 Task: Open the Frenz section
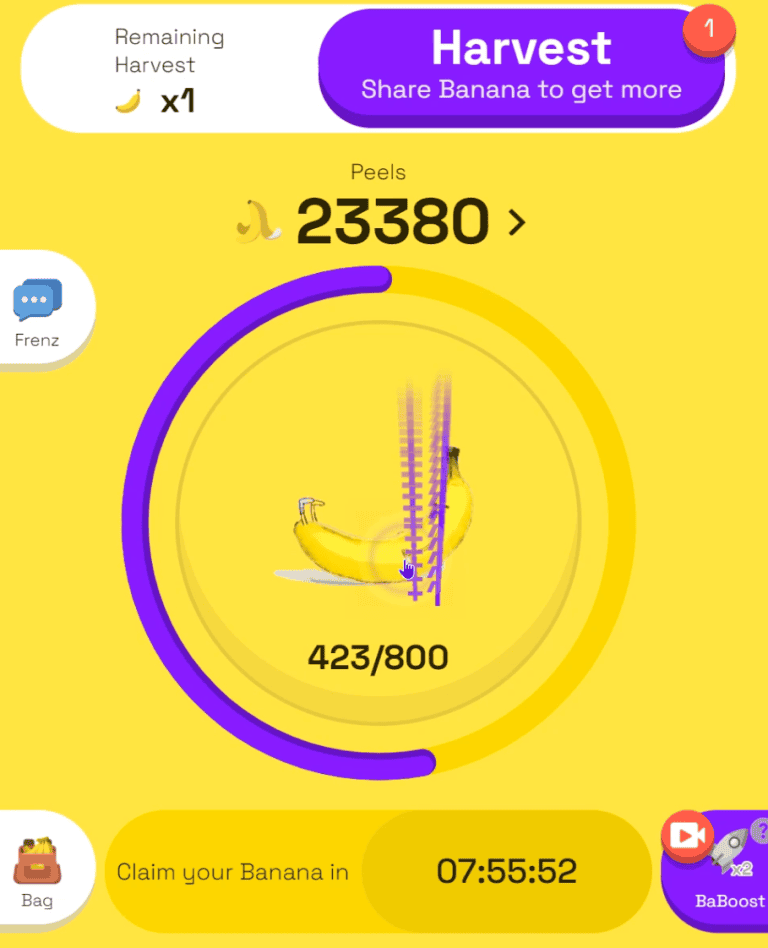coord(38,312)
